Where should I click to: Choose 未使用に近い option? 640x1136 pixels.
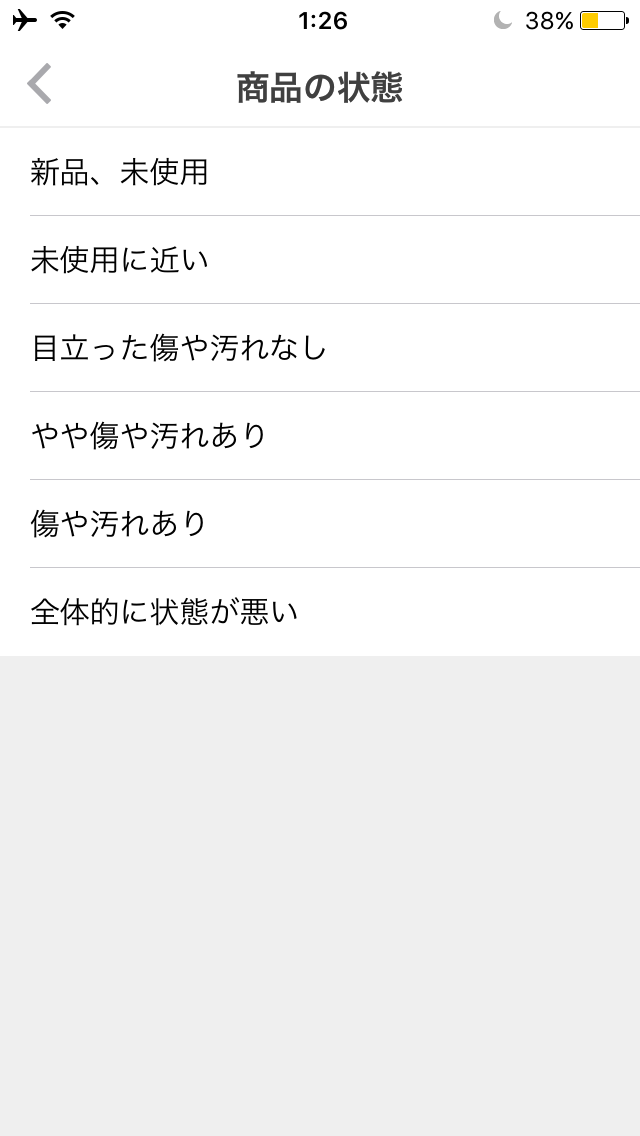320,259
